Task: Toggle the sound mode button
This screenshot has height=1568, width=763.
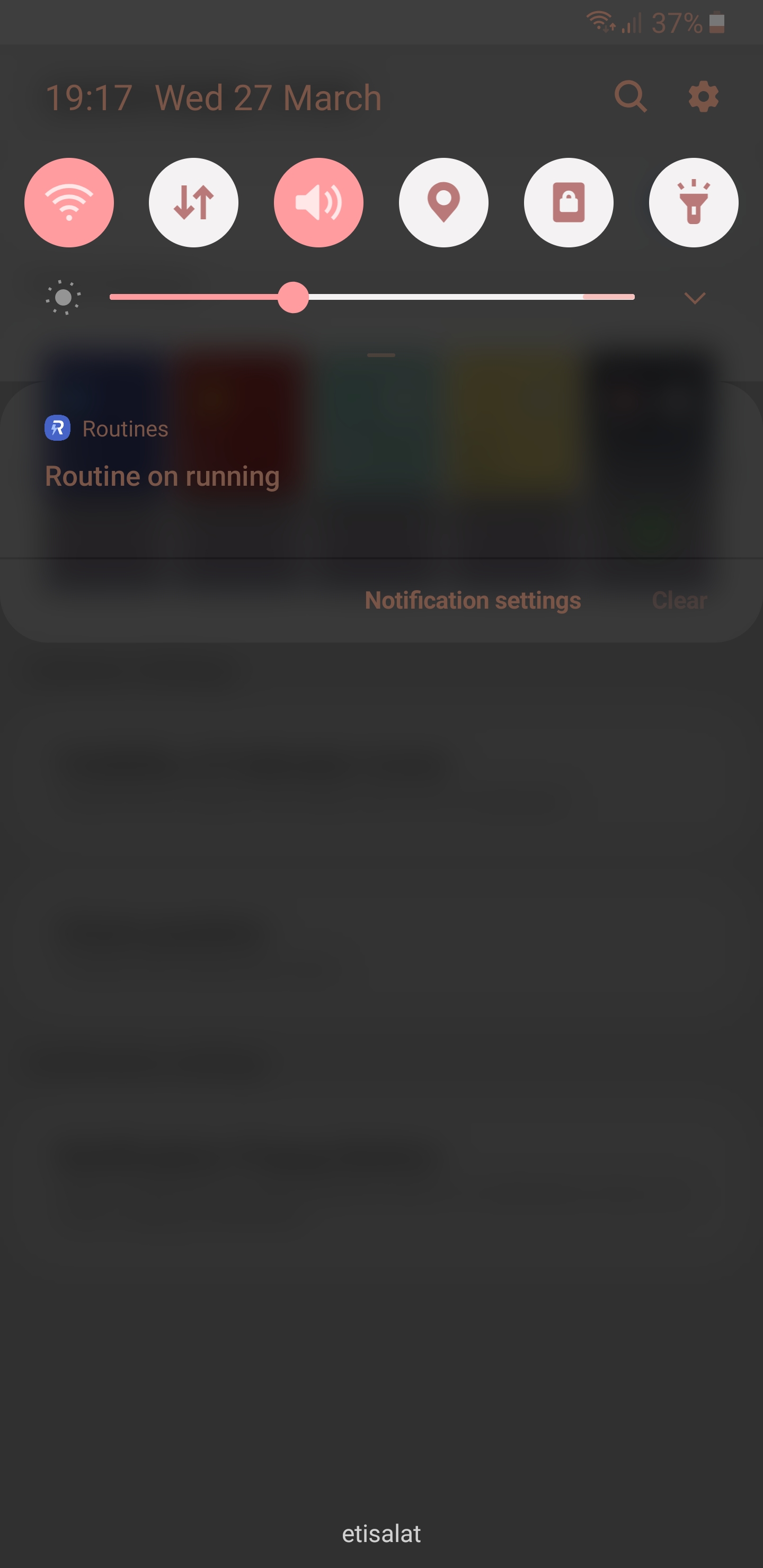Action: coord(318,203)
